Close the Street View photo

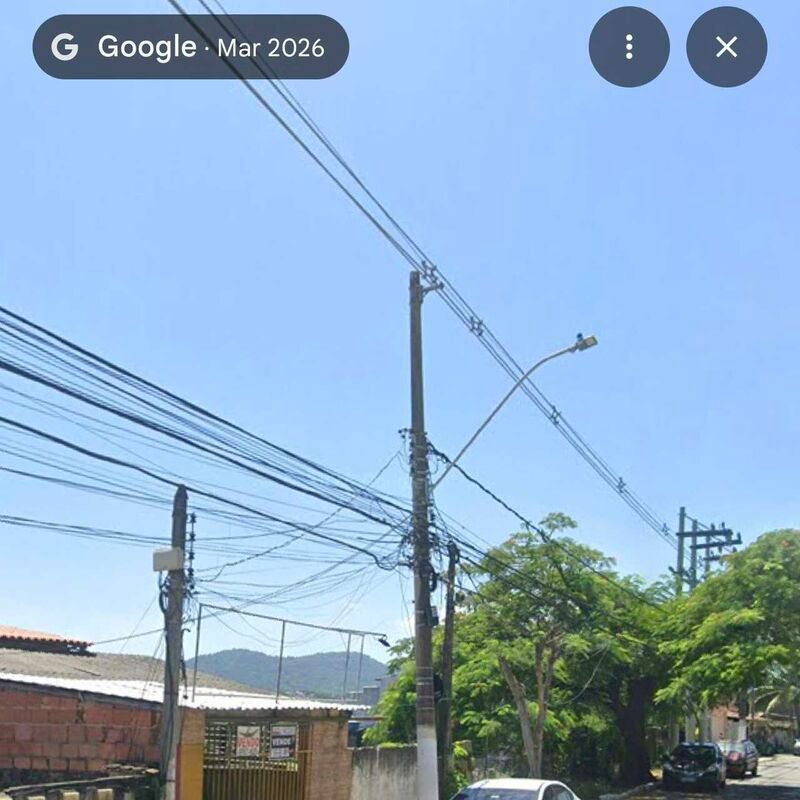[x=727, y=47]
